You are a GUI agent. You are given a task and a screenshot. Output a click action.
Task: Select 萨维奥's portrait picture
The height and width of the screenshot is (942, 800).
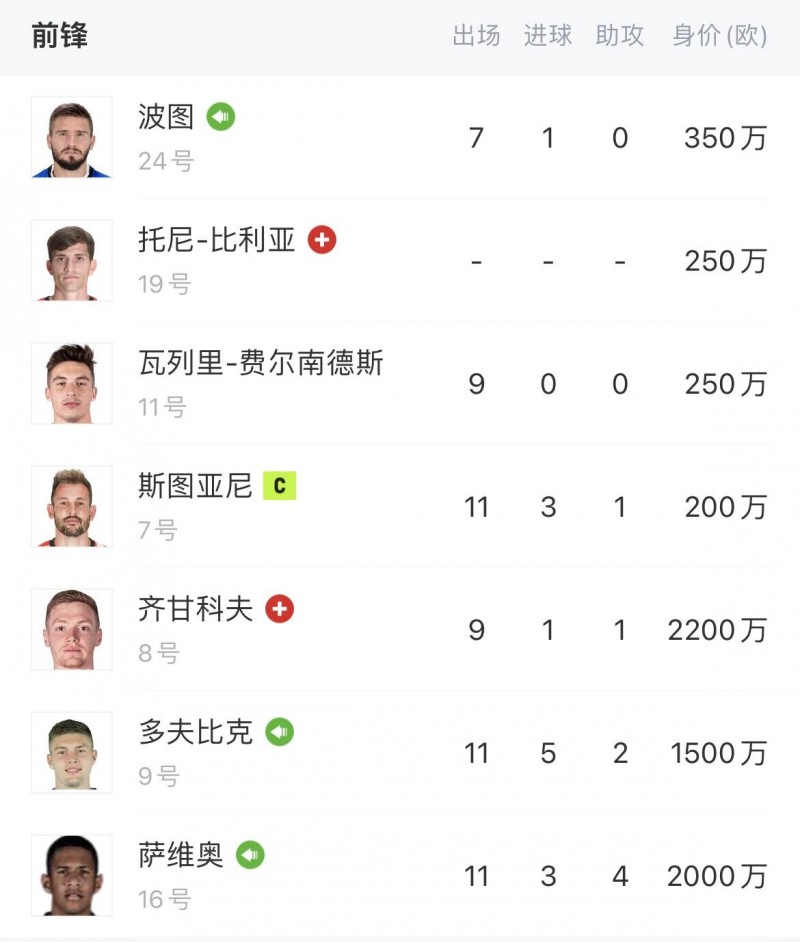click(x=70, y=875)
